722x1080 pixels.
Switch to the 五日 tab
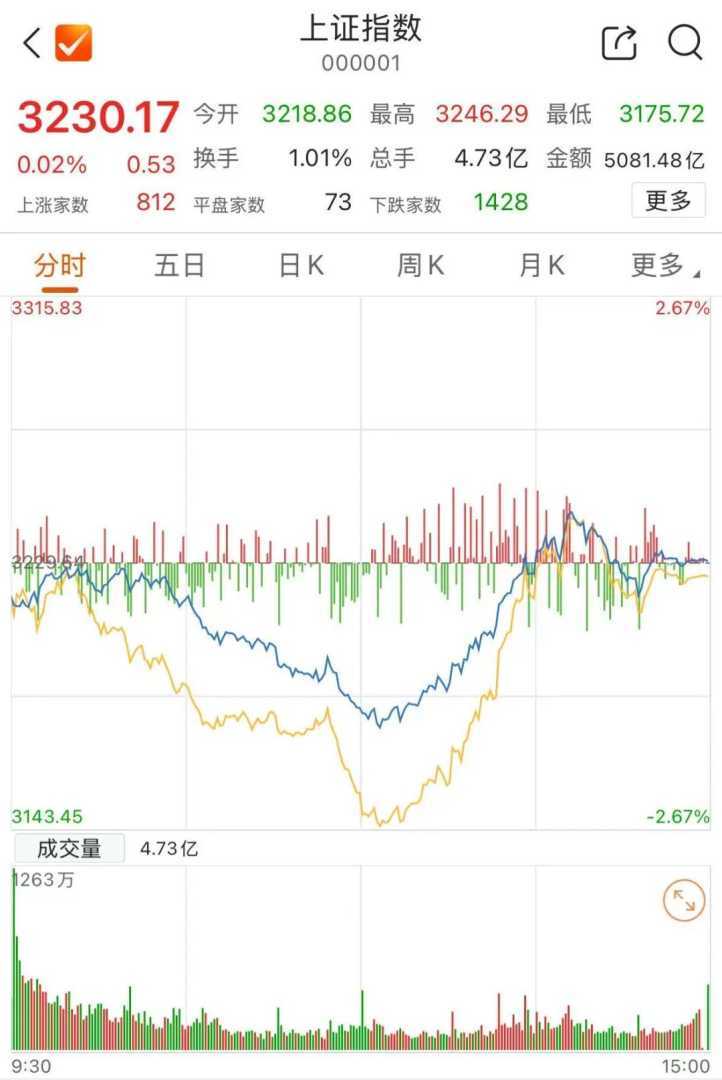180,265
